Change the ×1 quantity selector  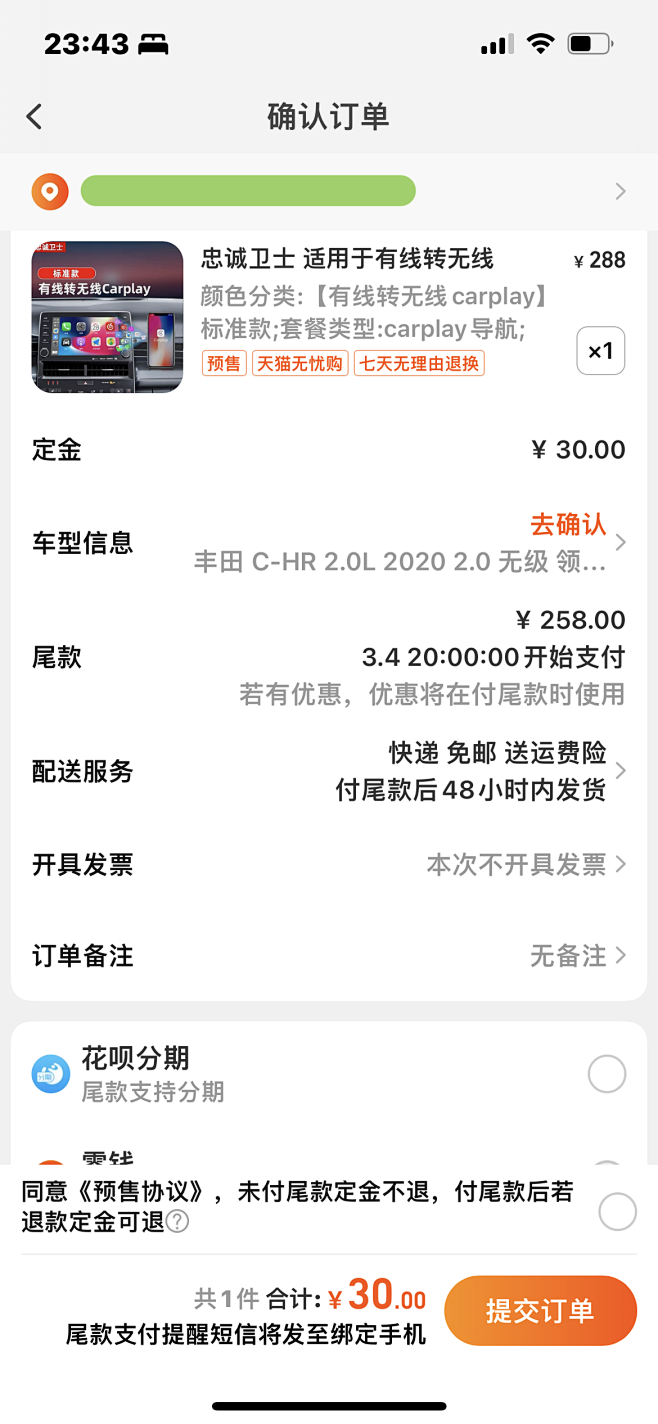[x=600, y=351]
